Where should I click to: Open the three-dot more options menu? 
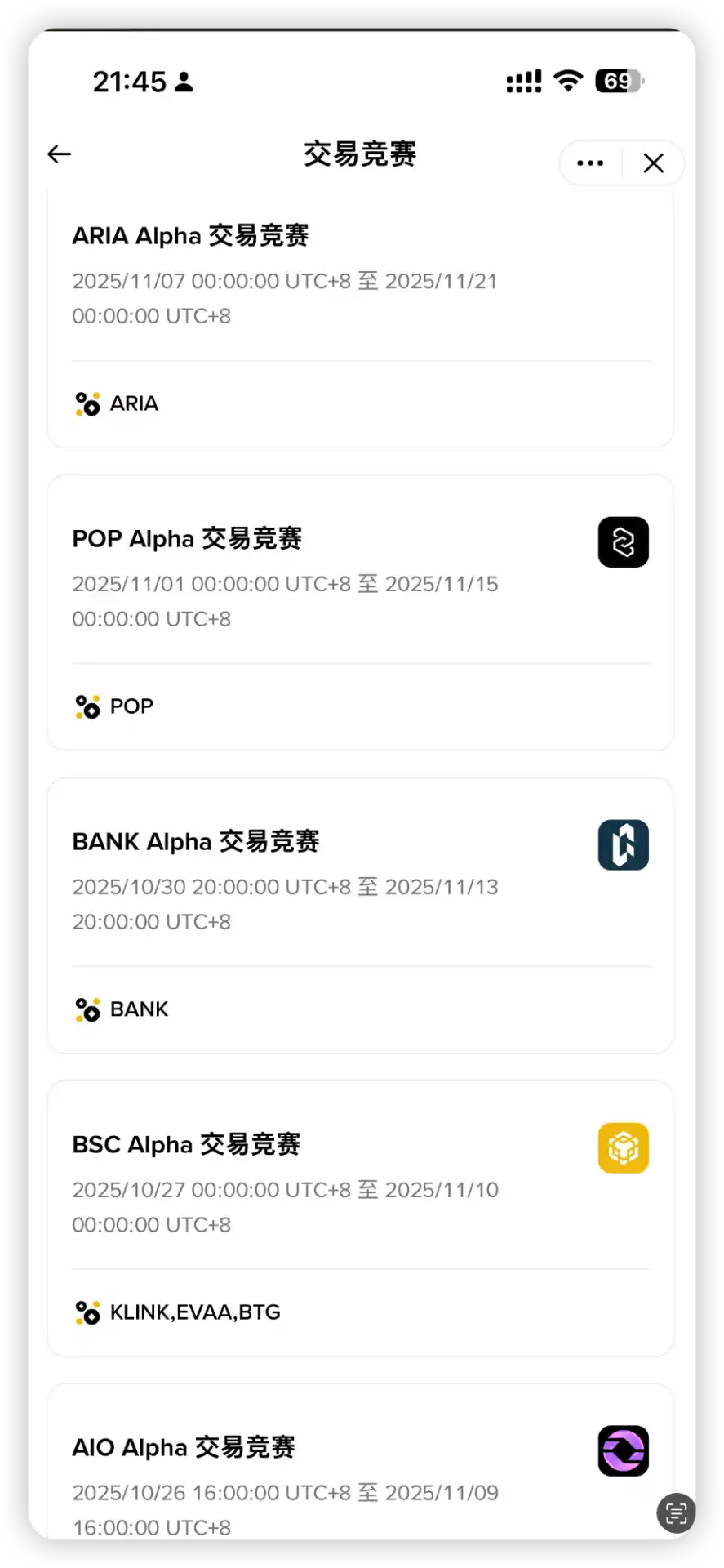(590, 163)
